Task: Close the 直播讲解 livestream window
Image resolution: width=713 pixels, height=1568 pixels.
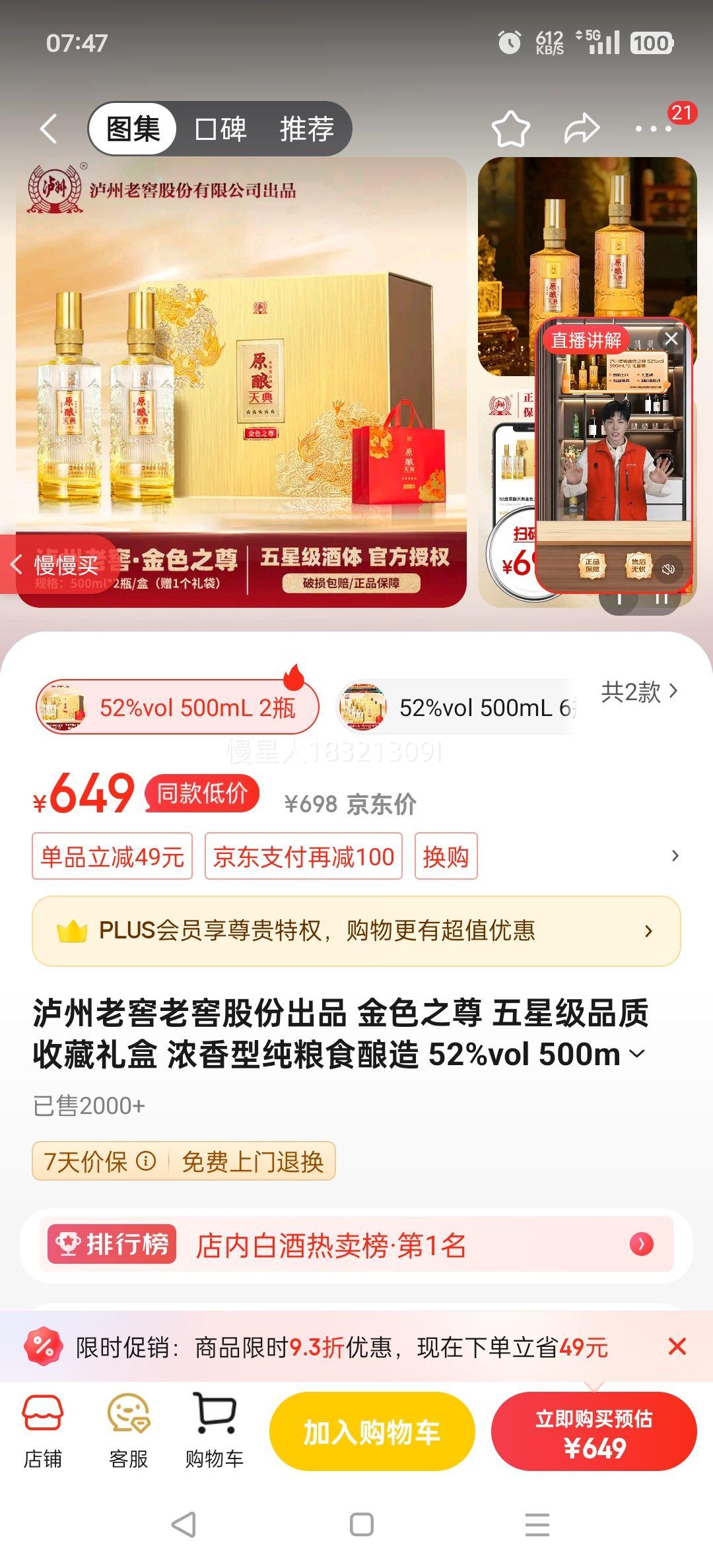Action: (x=672, y=338)
